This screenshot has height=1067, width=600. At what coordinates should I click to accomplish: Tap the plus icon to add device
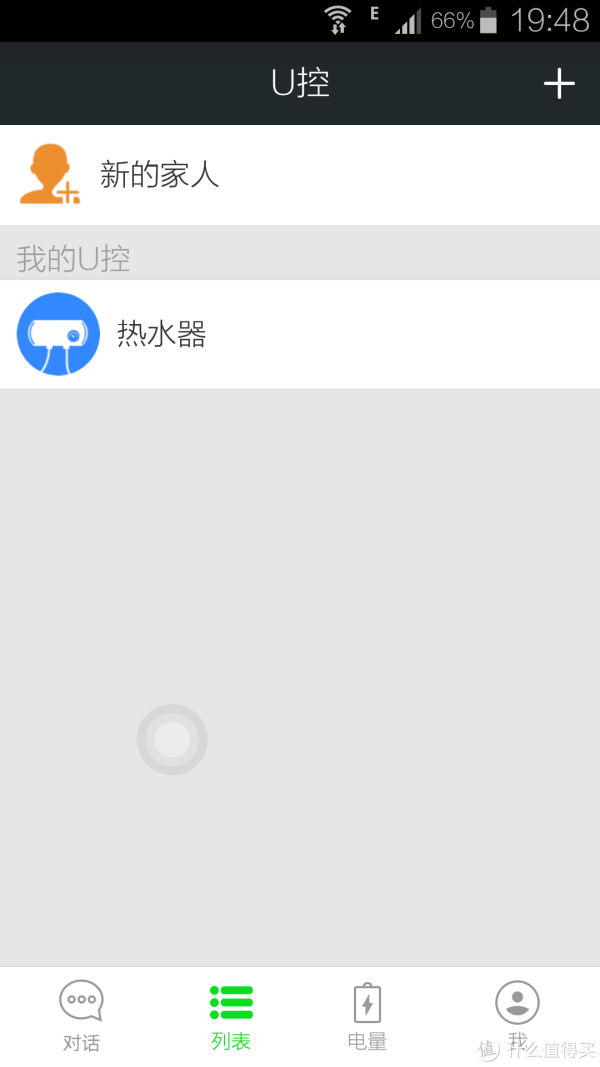click(x=559, y=83)
